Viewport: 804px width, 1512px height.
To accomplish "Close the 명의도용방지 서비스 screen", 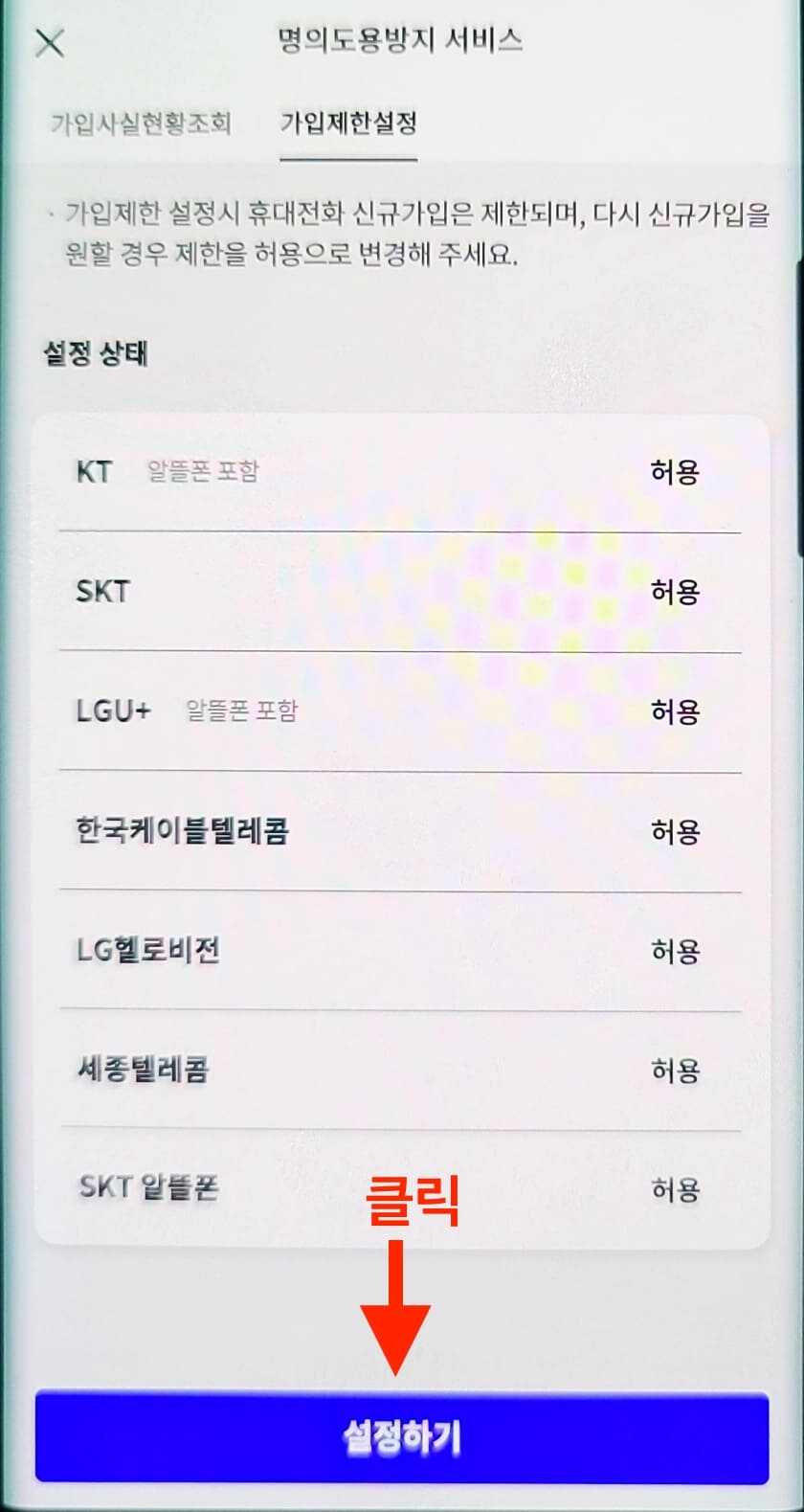I will 50,42.
